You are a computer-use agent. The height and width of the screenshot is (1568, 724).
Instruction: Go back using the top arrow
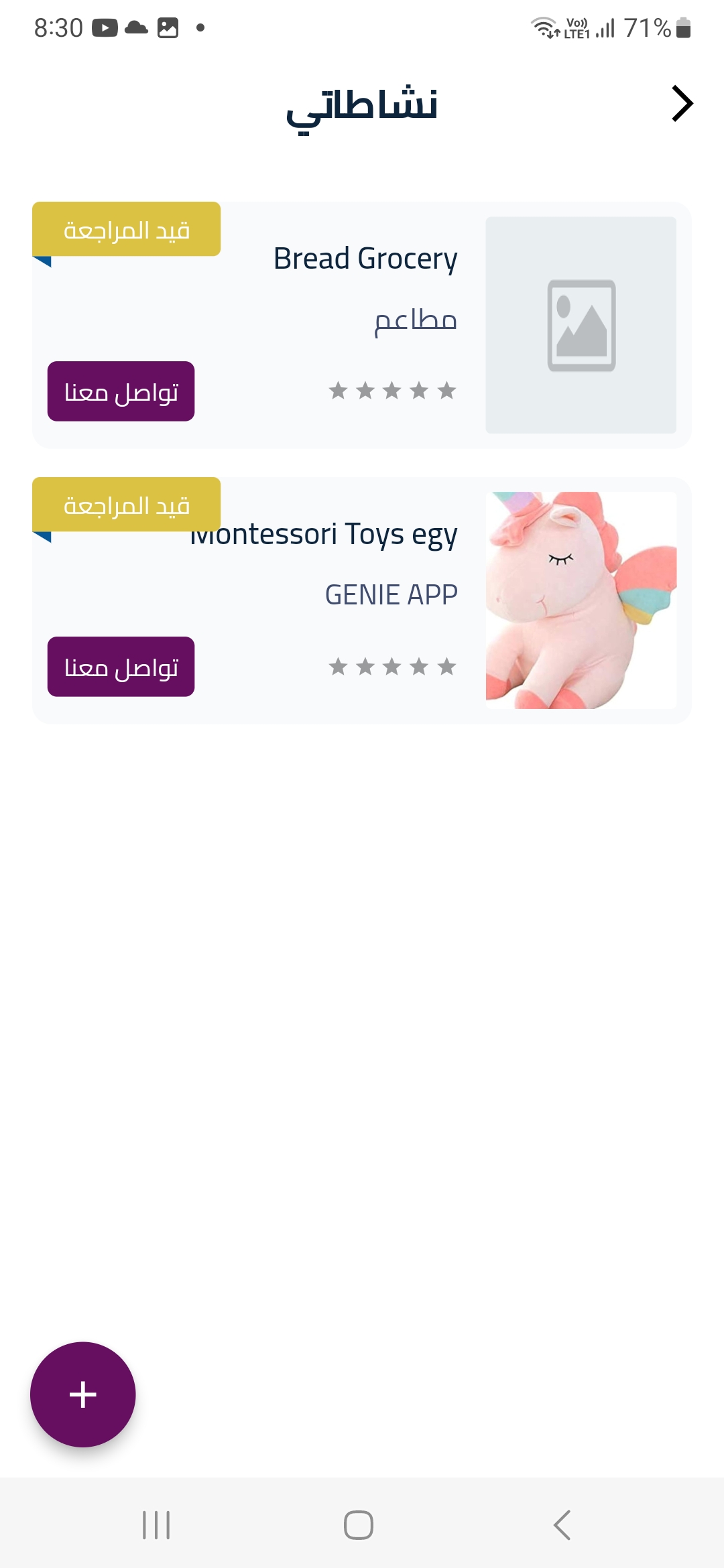point(682,104)
